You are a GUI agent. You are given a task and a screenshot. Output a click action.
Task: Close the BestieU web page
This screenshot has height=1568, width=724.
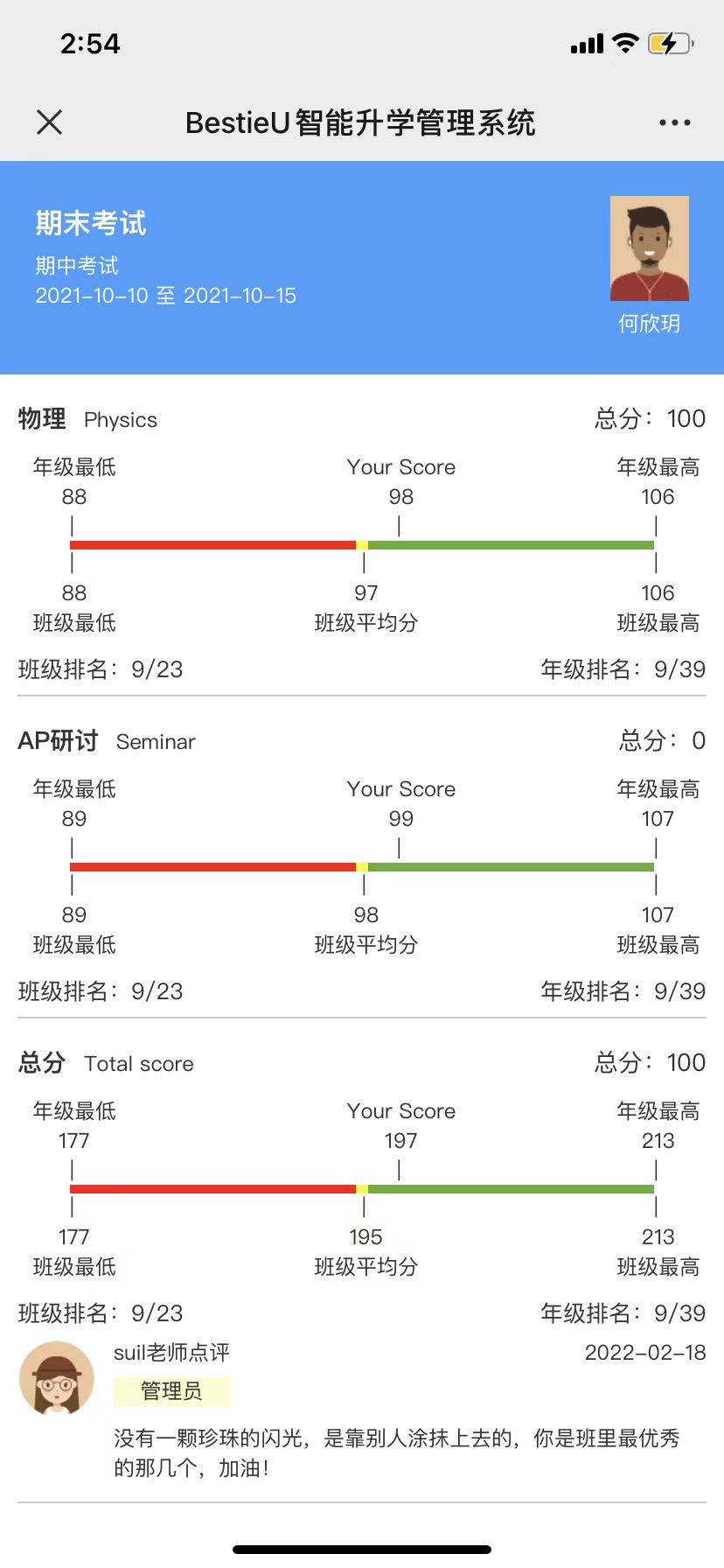[50, 122]
